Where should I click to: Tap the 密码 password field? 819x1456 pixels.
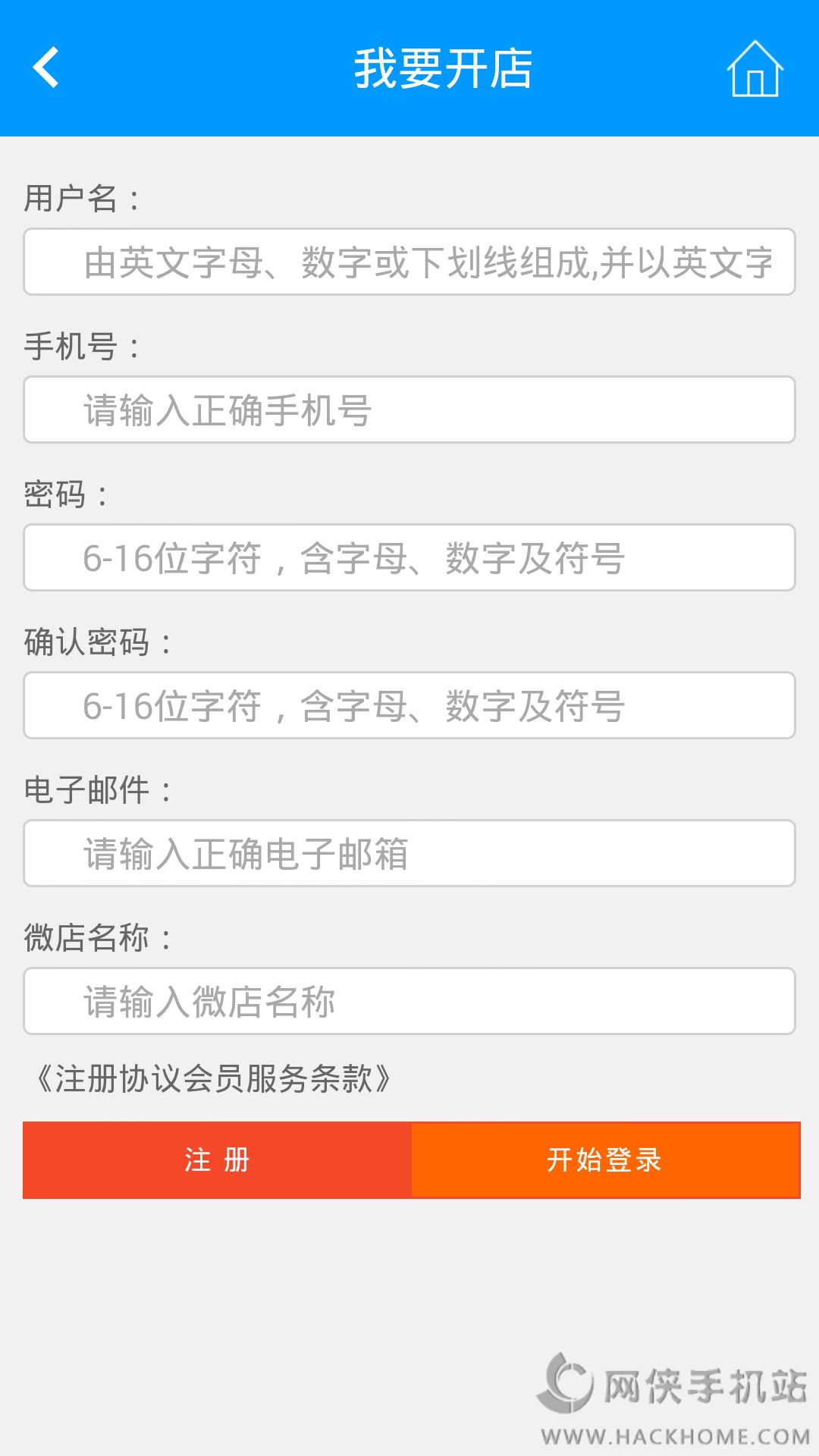pos(409,558)
